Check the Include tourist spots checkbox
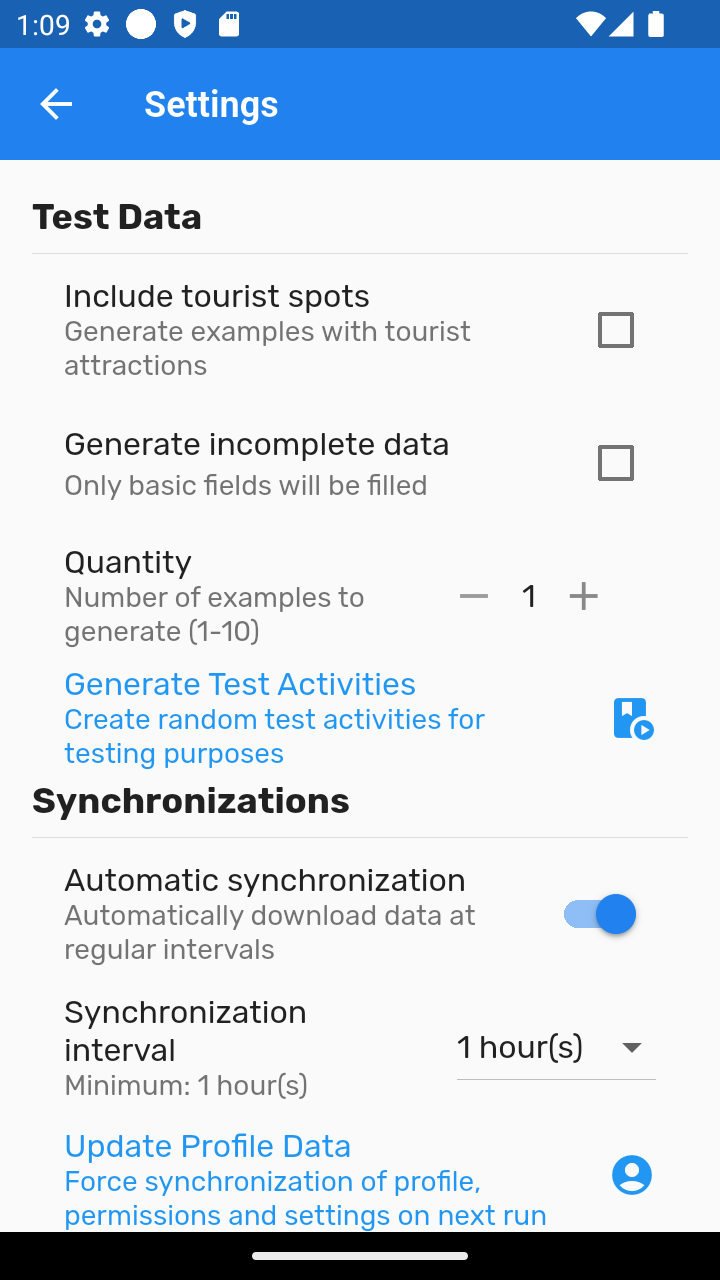Image resolution: width=720 pixels, height=1280 pixels. tap(615, 330)
